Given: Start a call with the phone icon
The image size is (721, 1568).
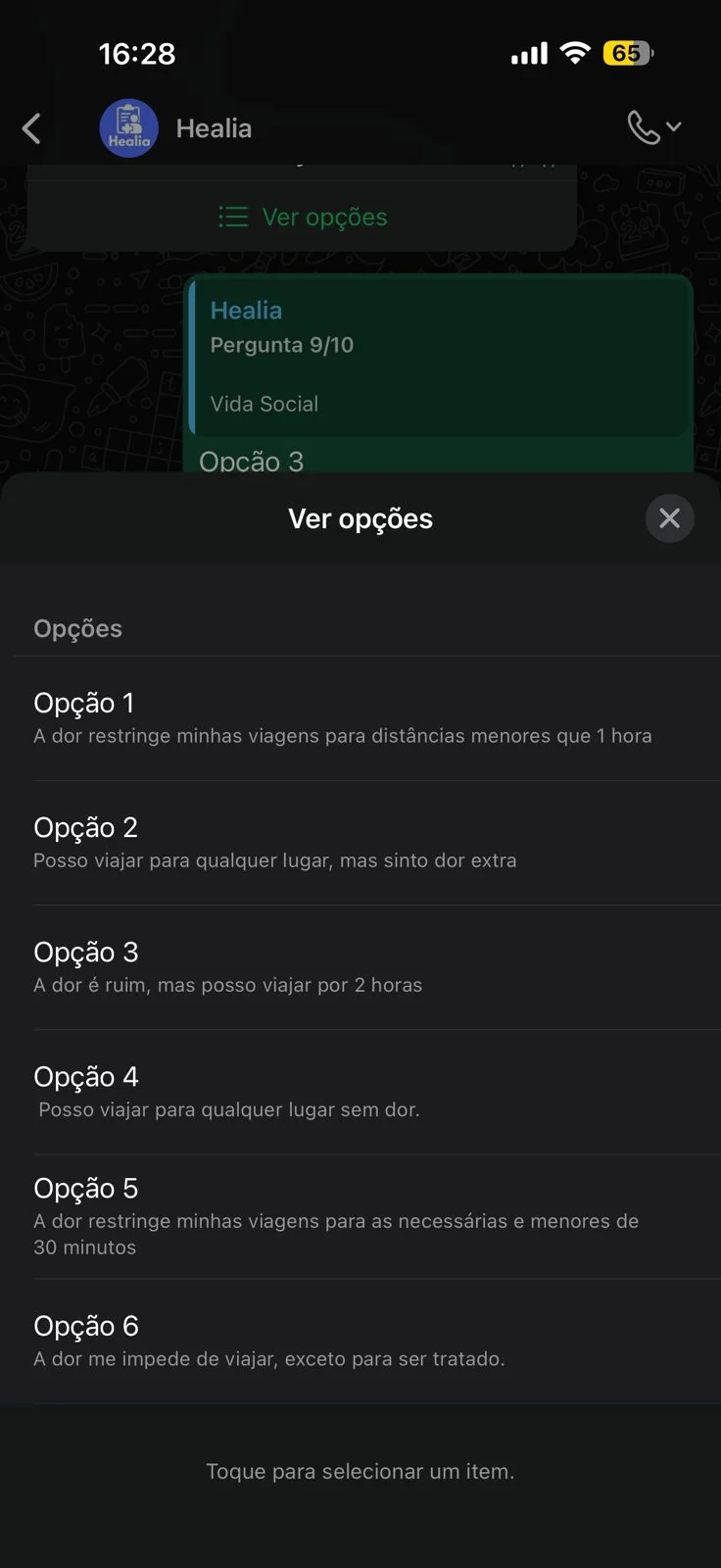Looking at the screenshot, I should [x=642, y=127].
